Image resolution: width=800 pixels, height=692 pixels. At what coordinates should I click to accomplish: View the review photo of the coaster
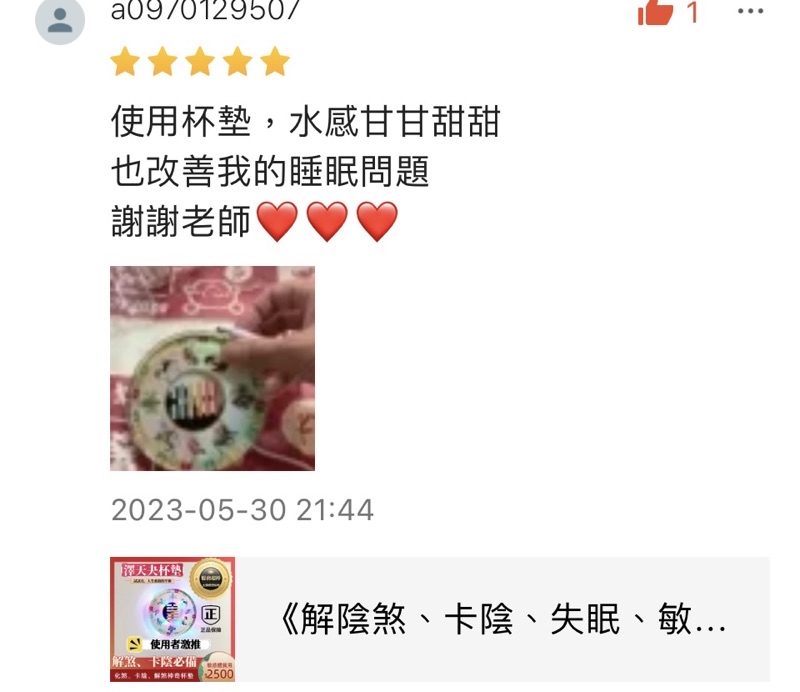[x=212, y=368]
